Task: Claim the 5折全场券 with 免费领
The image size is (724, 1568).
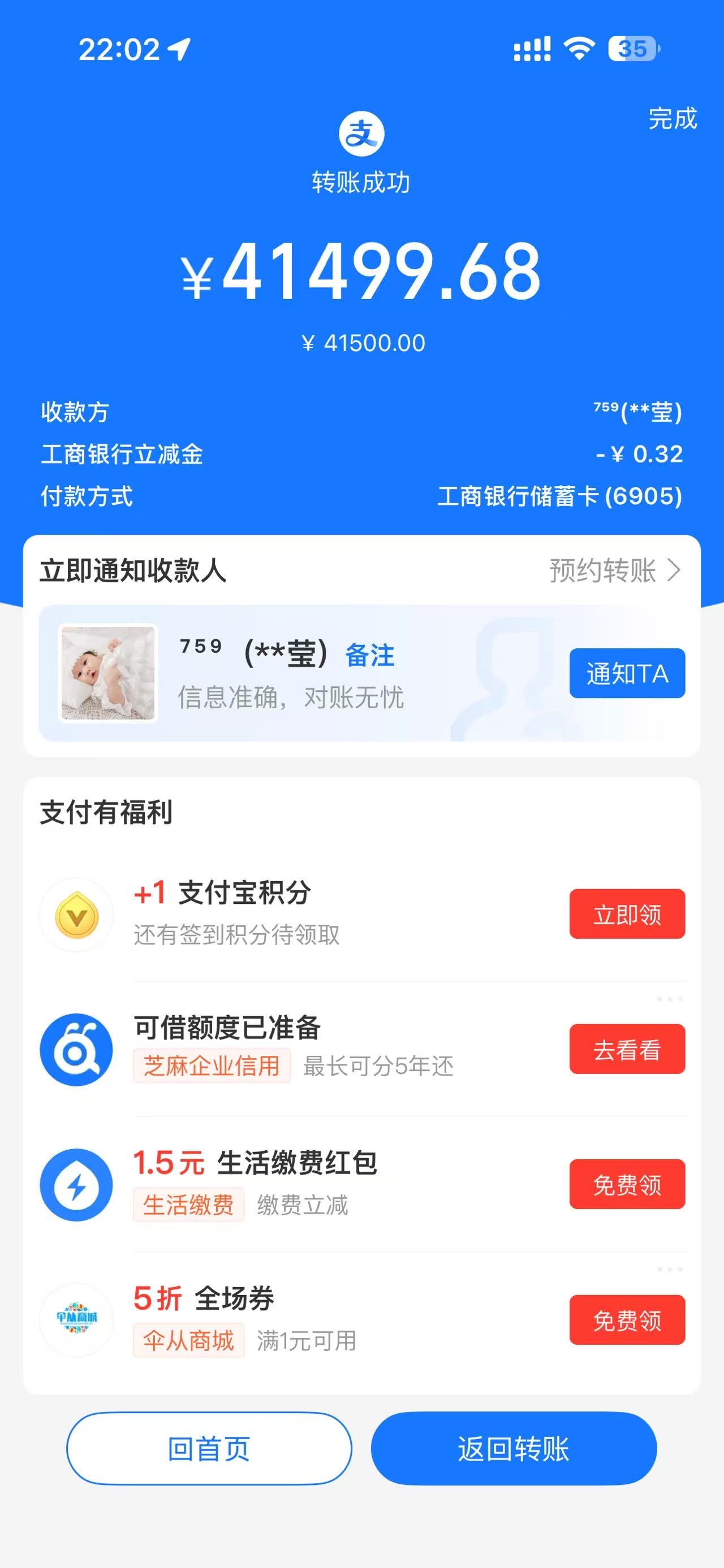Action: coord(627,1320)
